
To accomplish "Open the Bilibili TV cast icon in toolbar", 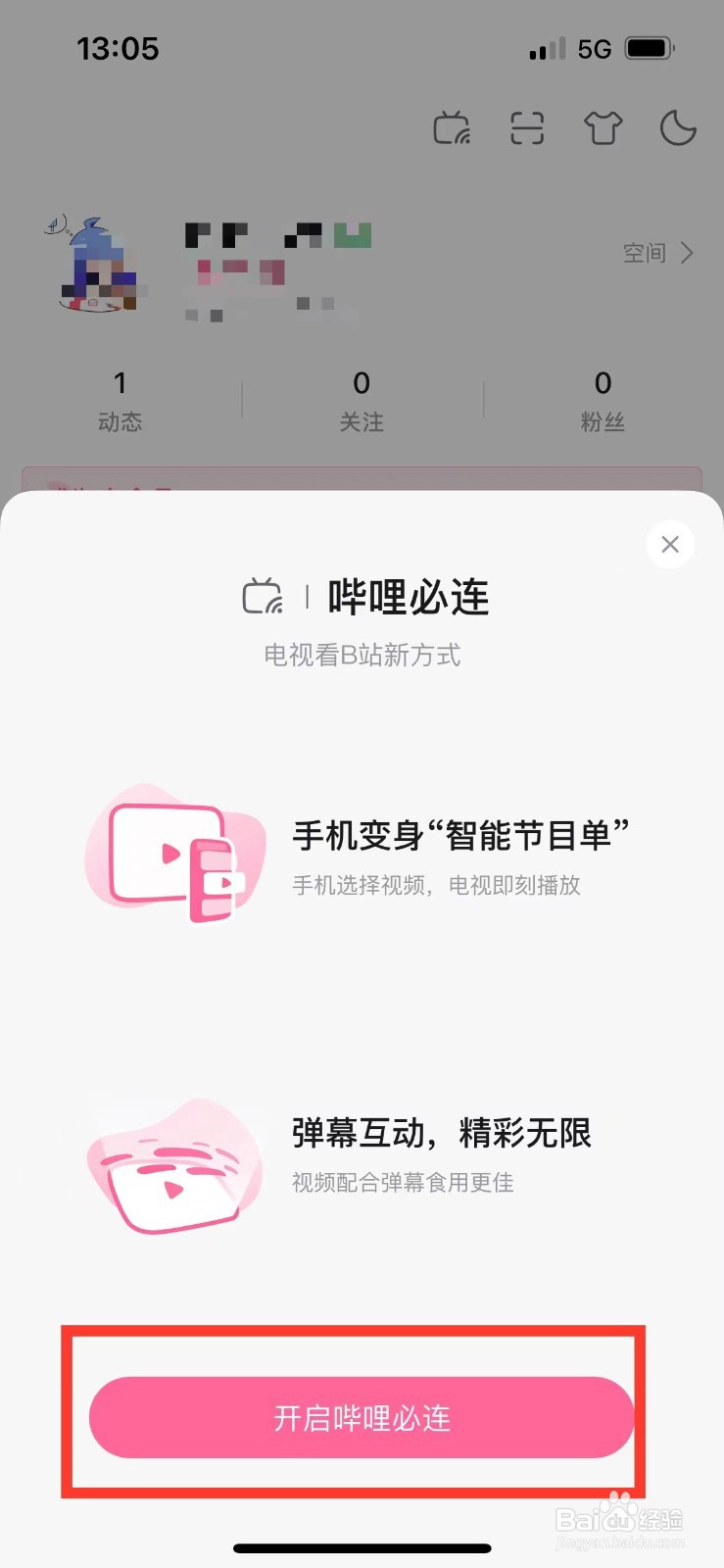I will (453, 128).
